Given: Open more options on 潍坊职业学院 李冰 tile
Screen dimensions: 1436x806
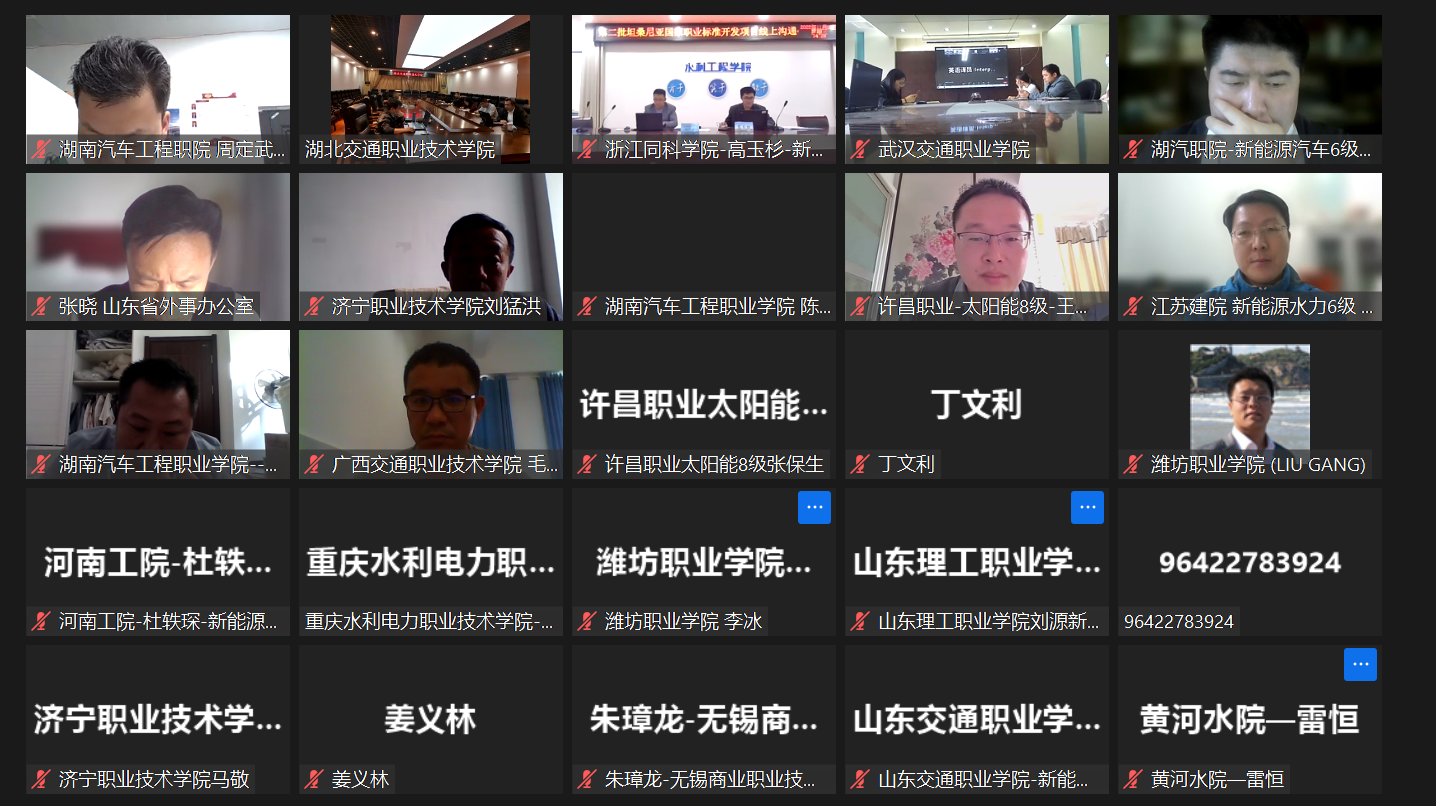Looking at the screenshot, I should [814, 507].
